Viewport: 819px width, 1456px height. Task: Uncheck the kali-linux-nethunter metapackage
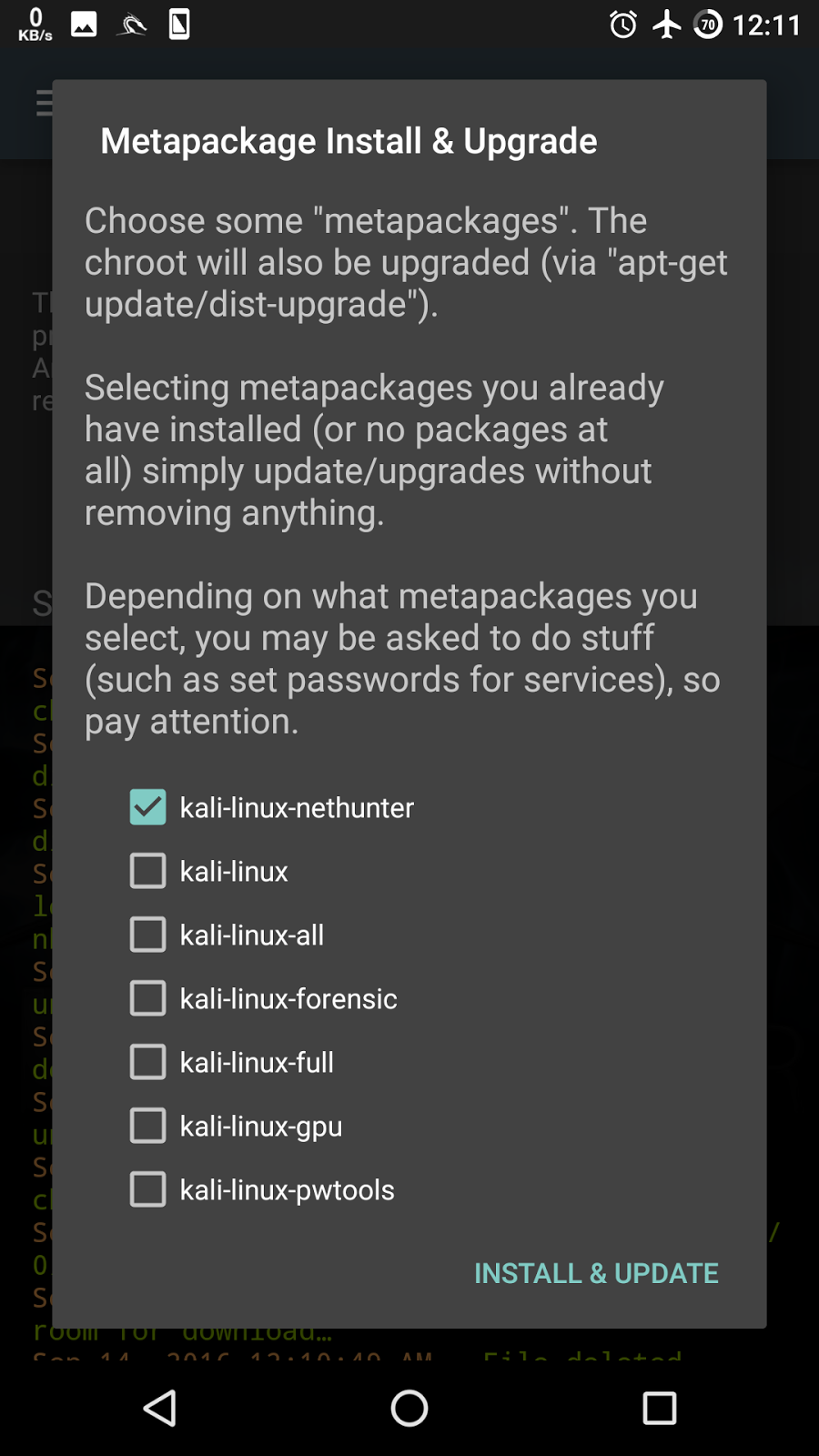[x=147, y=807]
